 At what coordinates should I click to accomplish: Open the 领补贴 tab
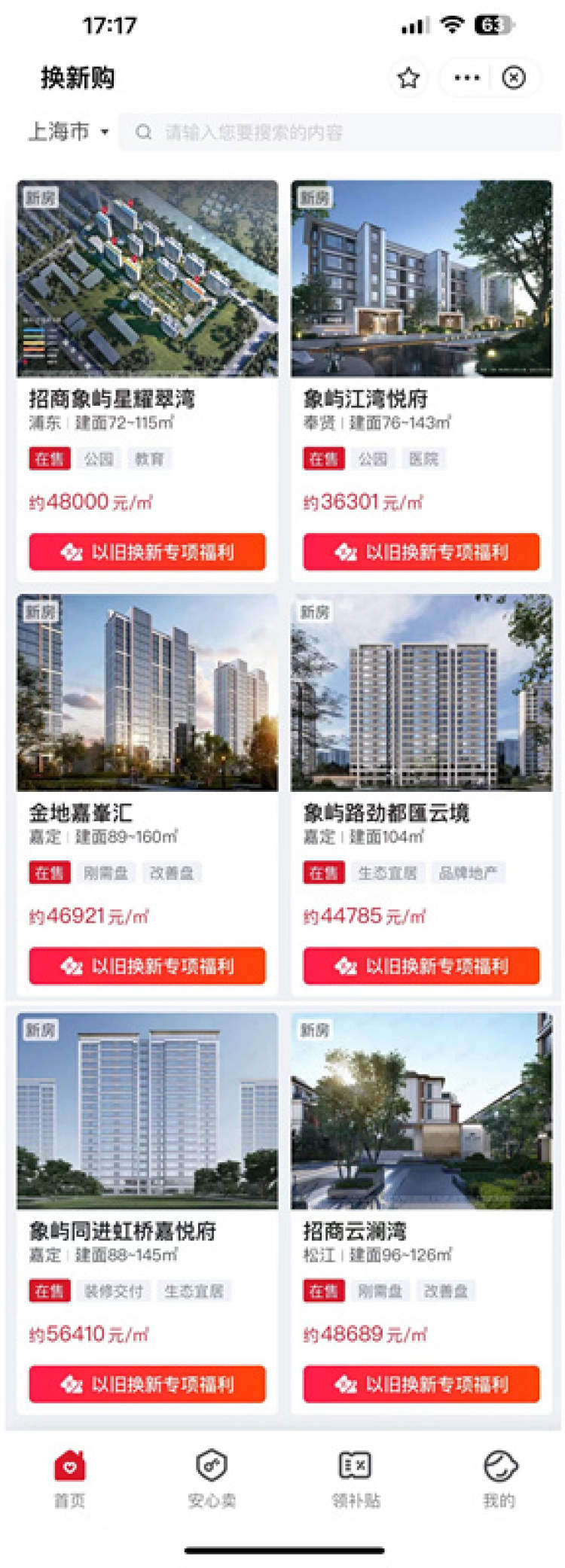[356, 1479]
